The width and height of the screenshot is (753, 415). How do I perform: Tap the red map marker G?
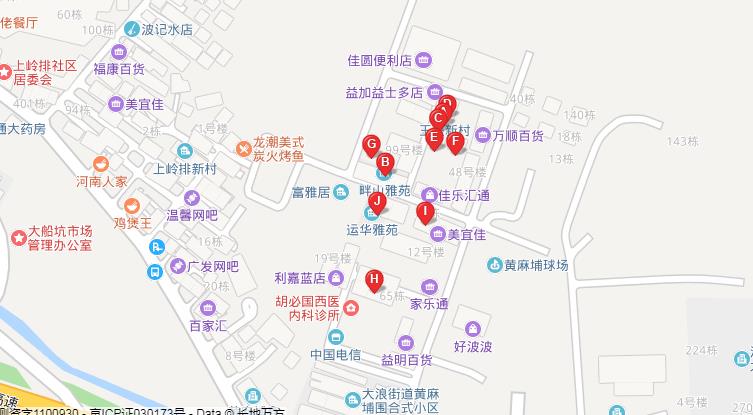click(371, 144)
